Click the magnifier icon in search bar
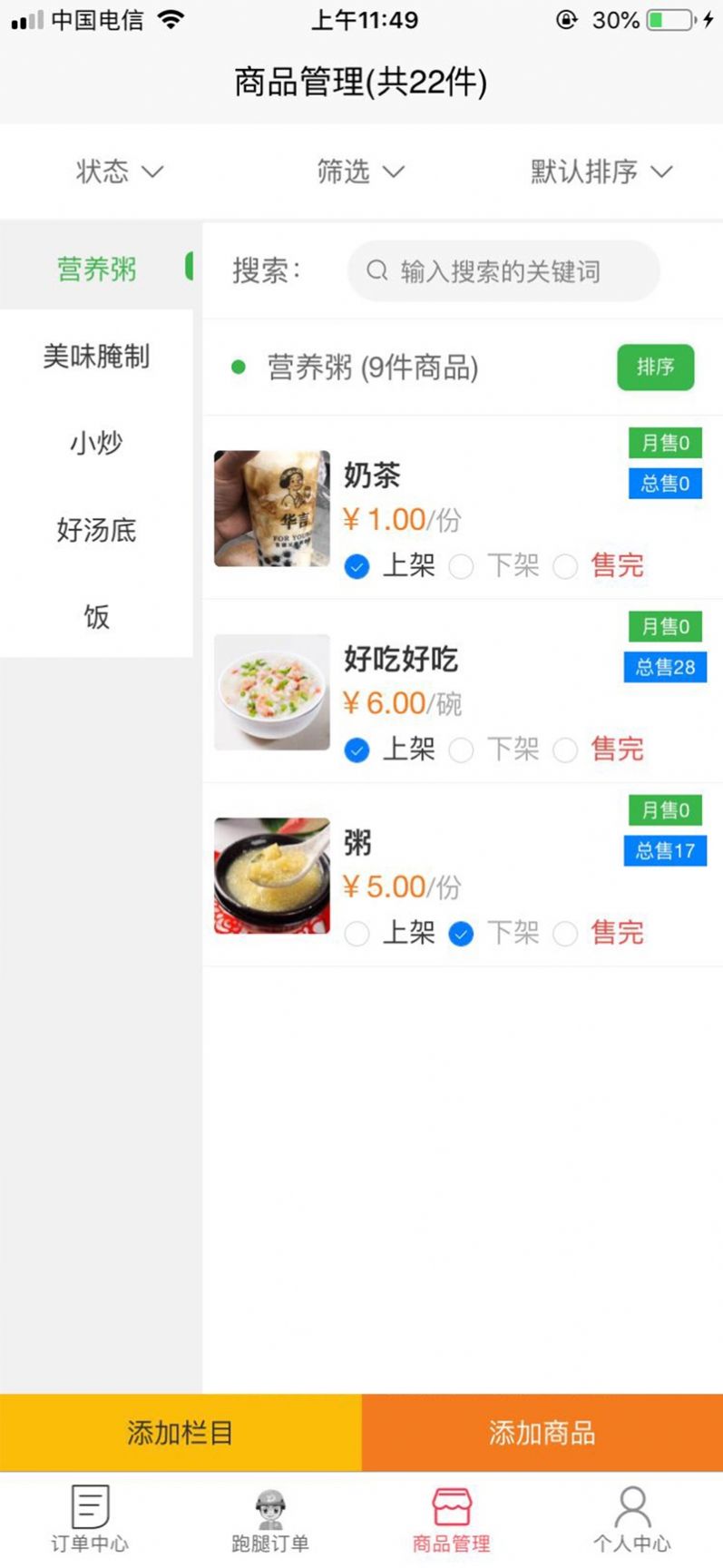 click(377, 270)
